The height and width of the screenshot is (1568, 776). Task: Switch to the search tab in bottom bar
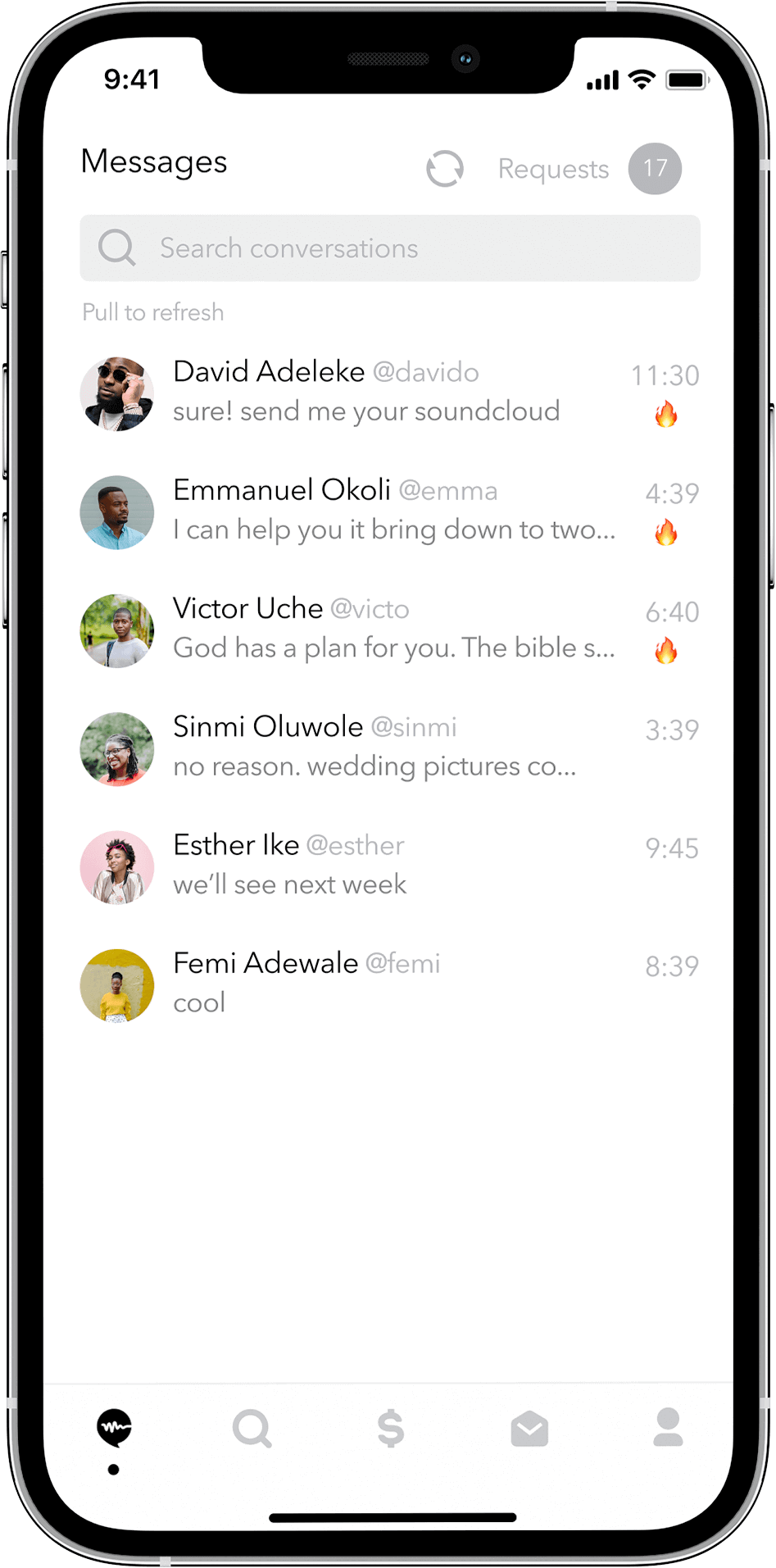coord(252,1429)
